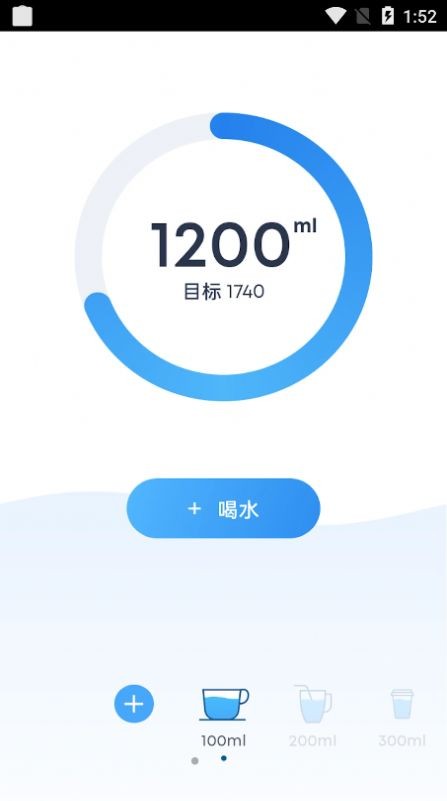The width and height of the screenshot is (447, 801).
Task: Select the 100ml cup
Action: (224, 716)
